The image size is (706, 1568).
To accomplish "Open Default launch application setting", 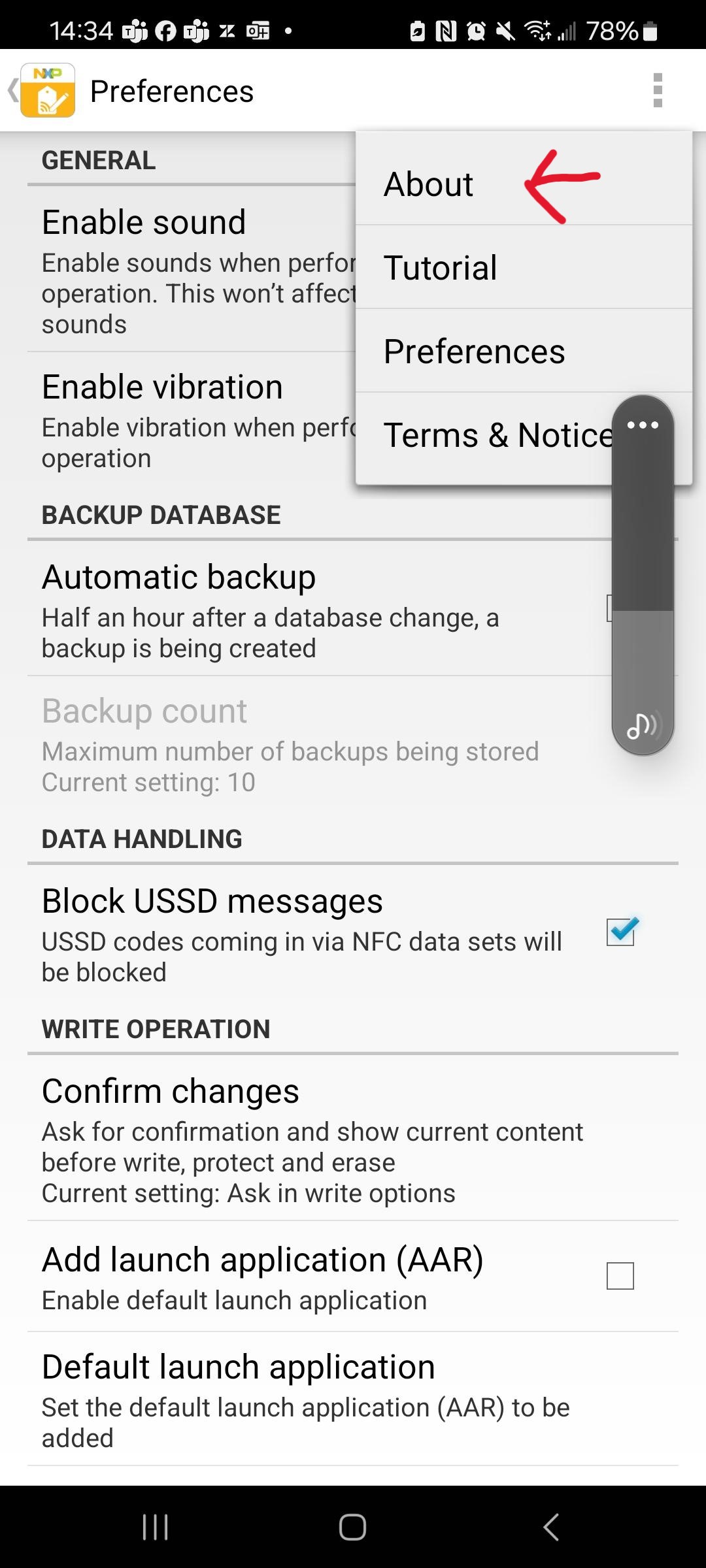I will click(x=353, y=1399).
